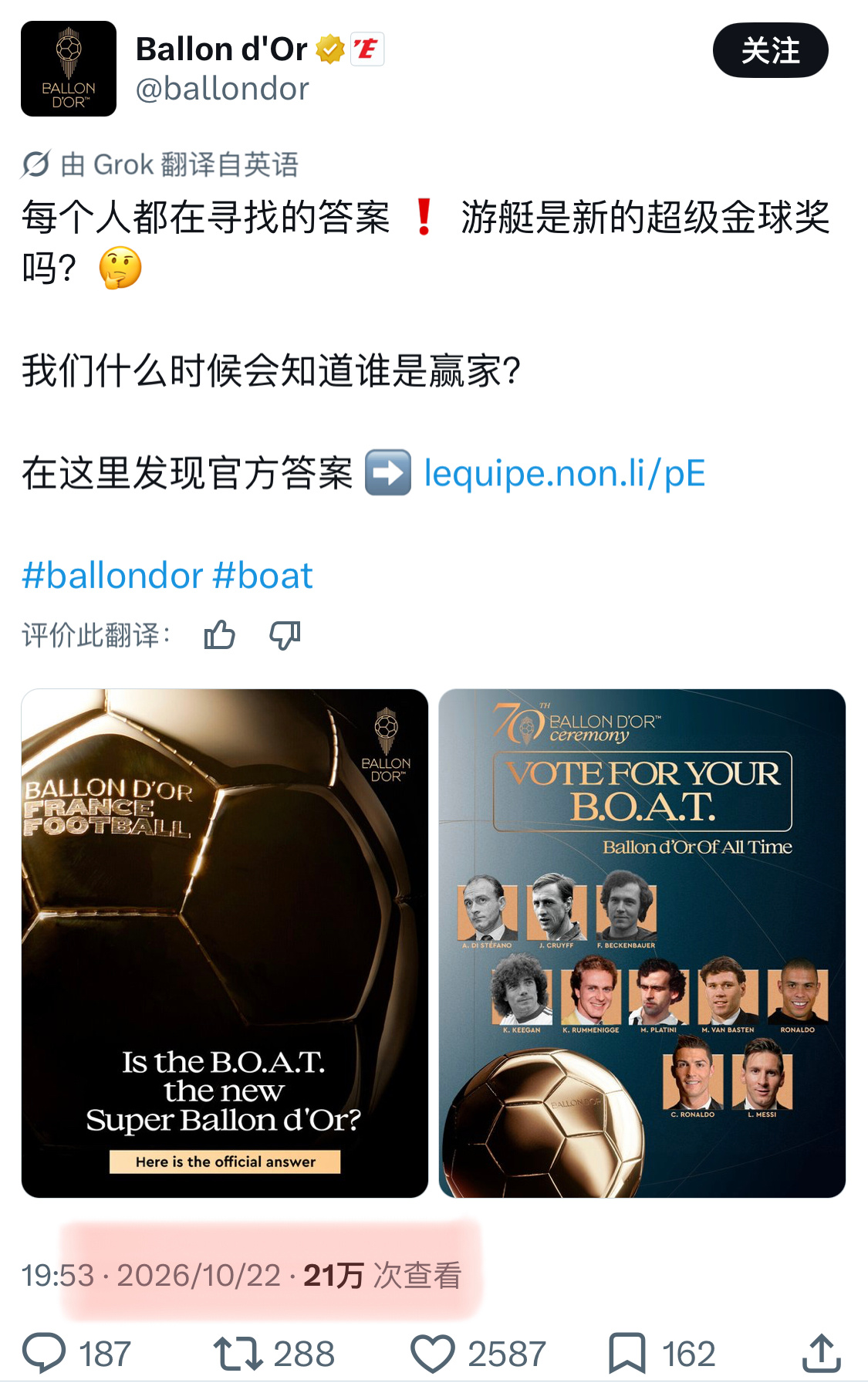Reply to this post via comment icon
Image resolution: width=868 pixels, height=1400 pixels.
click(45, 1354)
